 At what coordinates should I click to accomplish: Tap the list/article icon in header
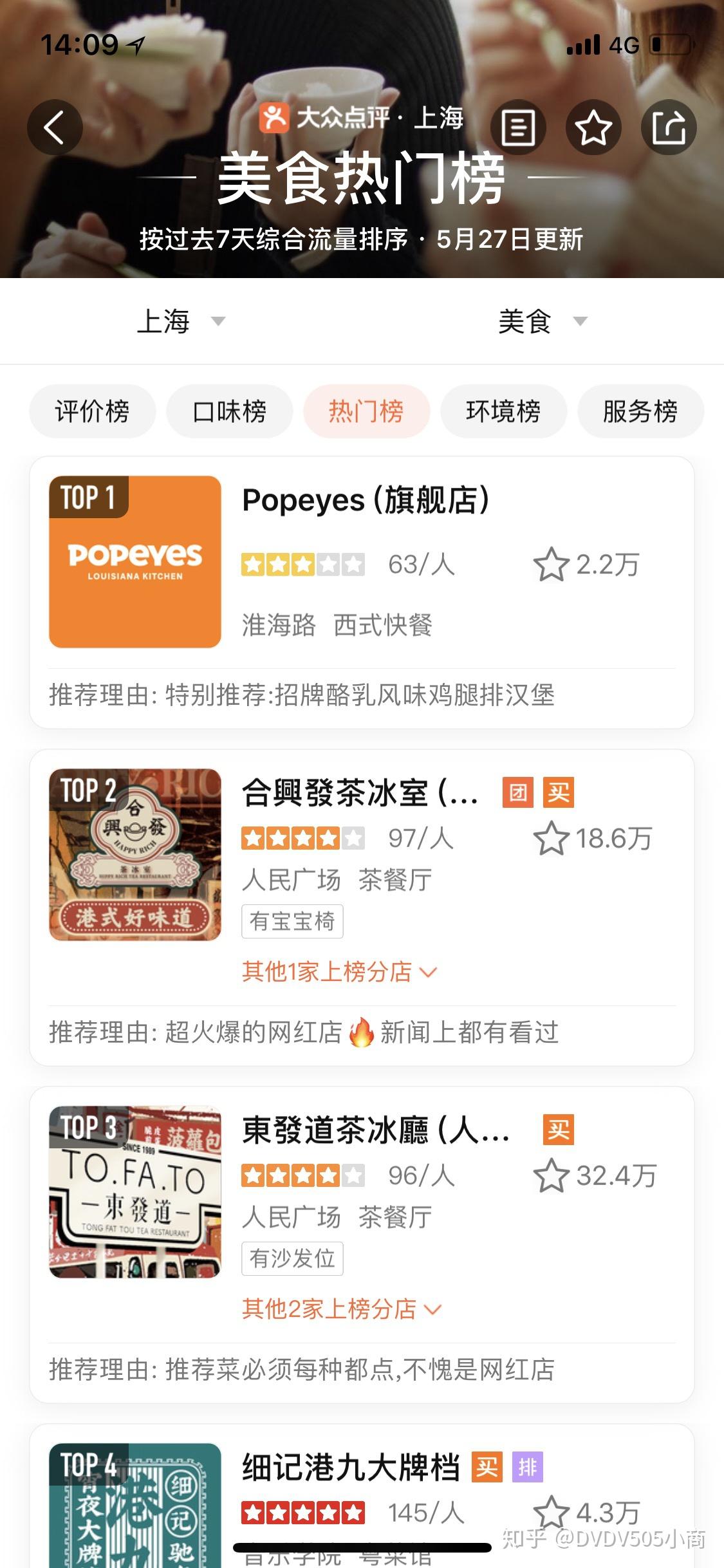(519, 127)
